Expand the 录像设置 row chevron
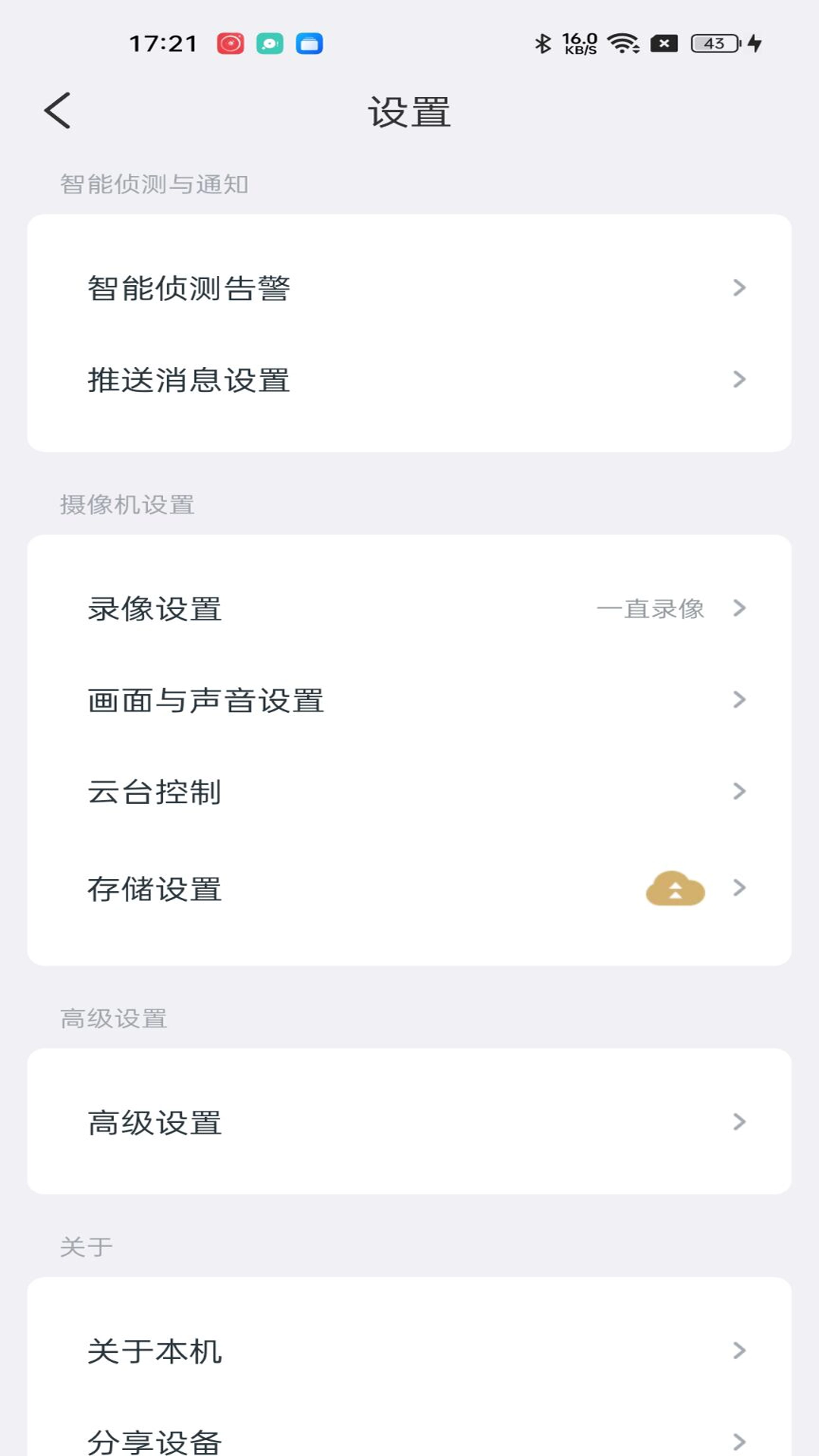This screenshot has height=1456, width=819. point(739,607)
